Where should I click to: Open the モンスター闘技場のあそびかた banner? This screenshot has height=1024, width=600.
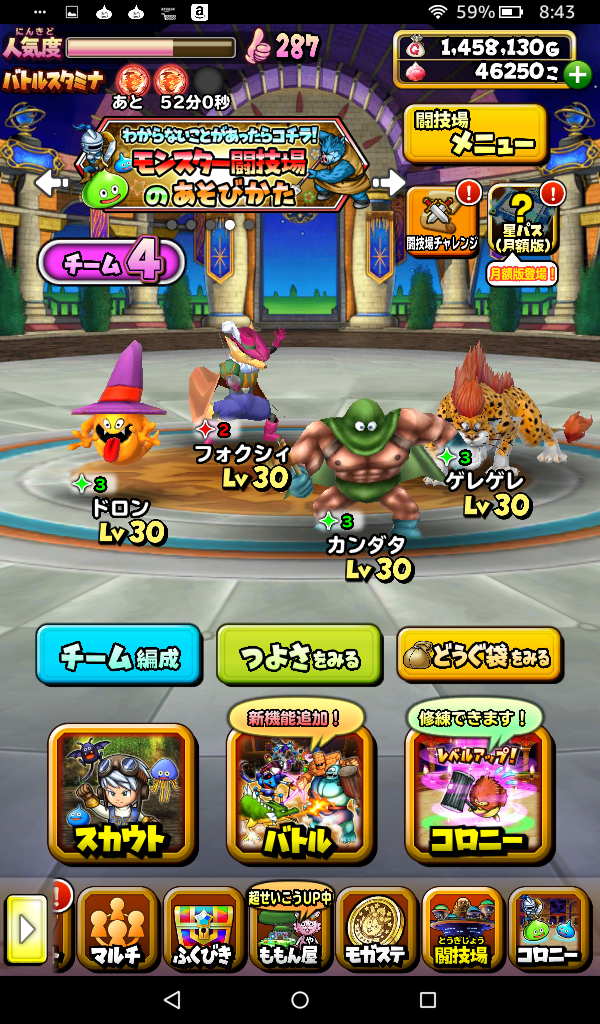(x=220, y=165)
